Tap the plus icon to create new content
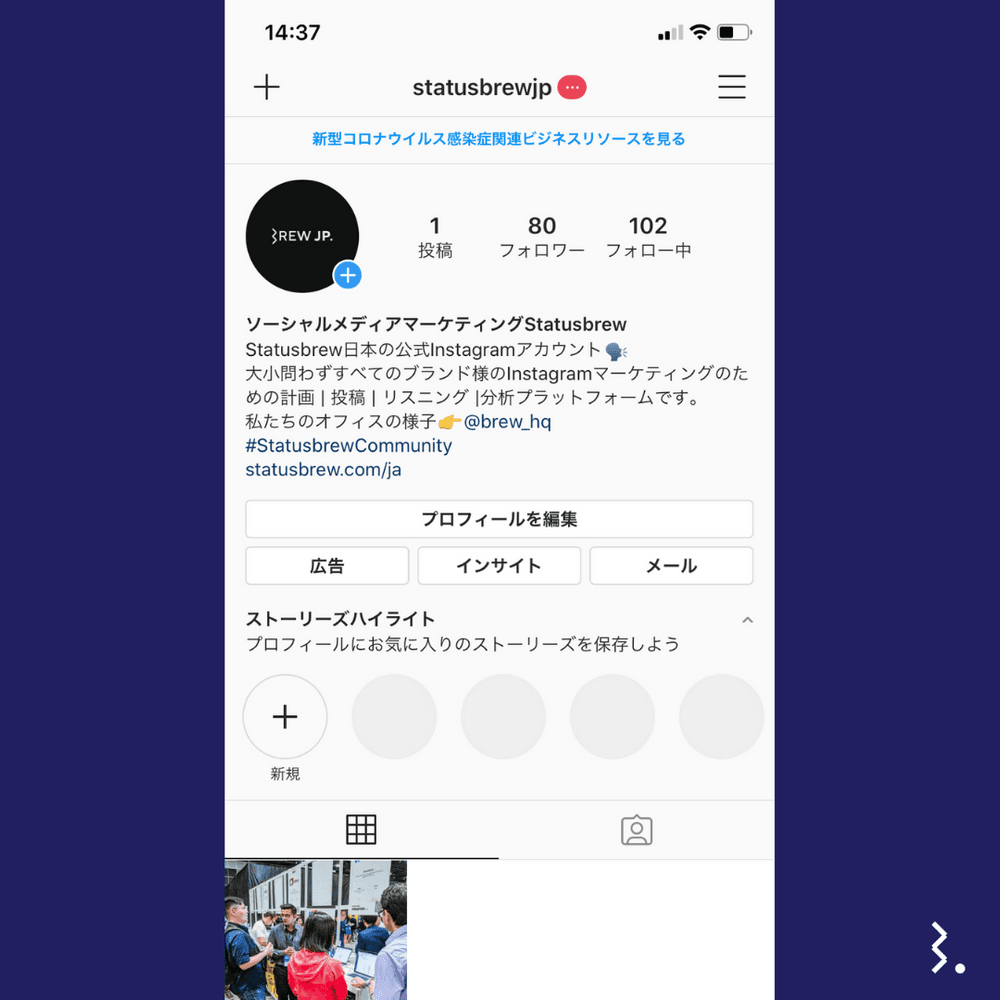This screenshot has height=1000, width=1000. [267, 88]
